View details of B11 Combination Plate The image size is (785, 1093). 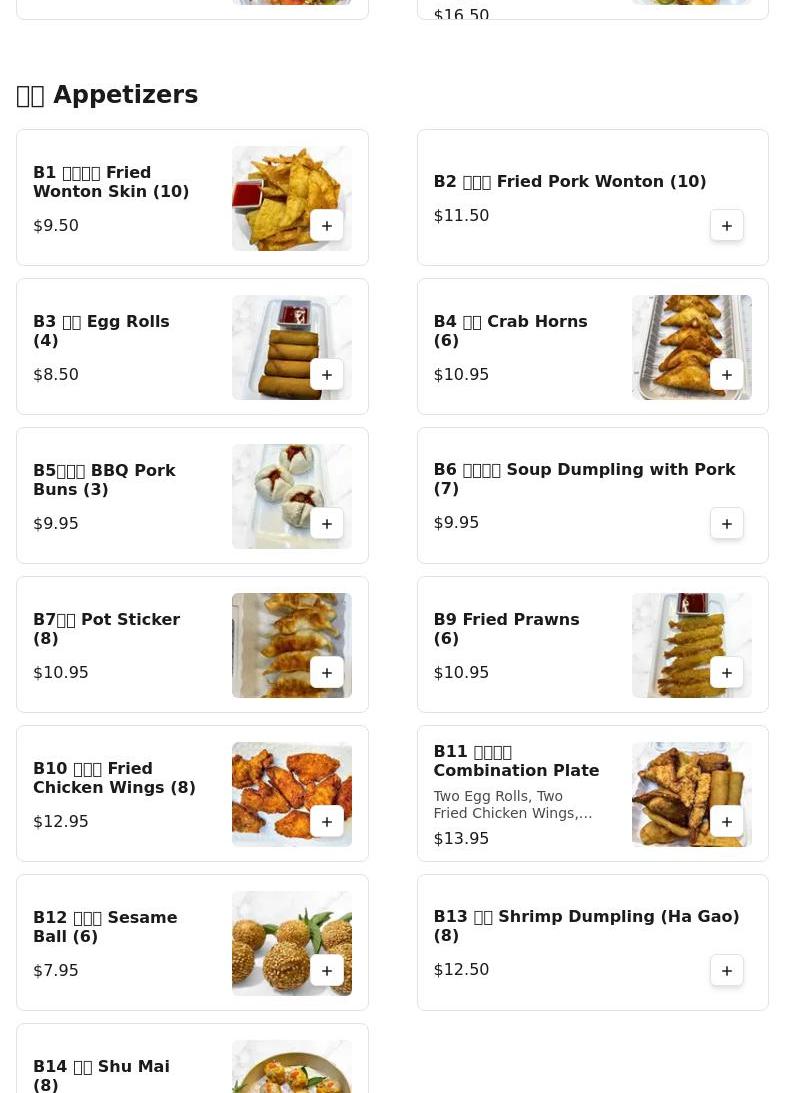[x=516, y=771]
